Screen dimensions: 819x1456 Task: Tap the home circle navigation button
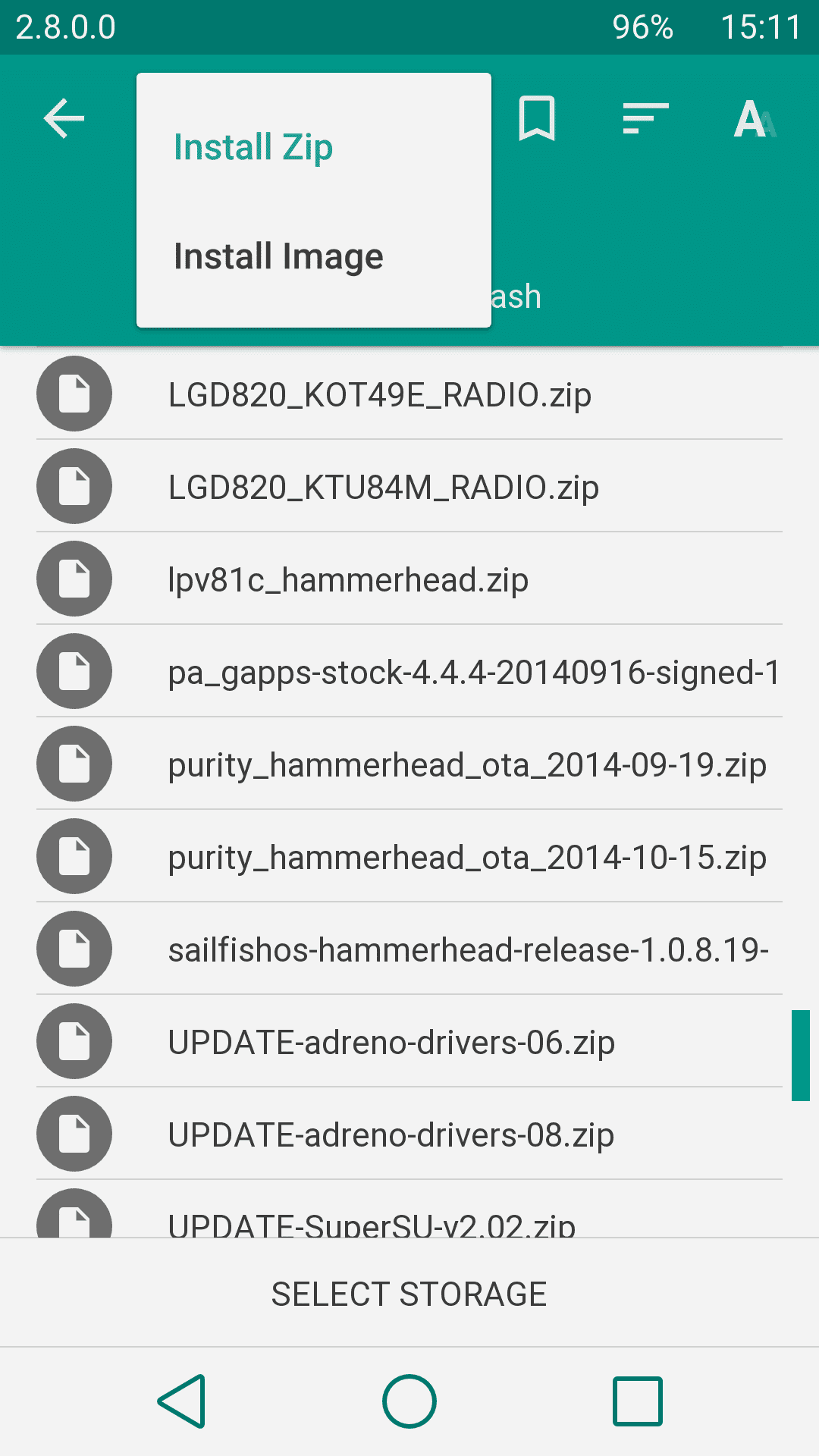(x=409, y=1401)
